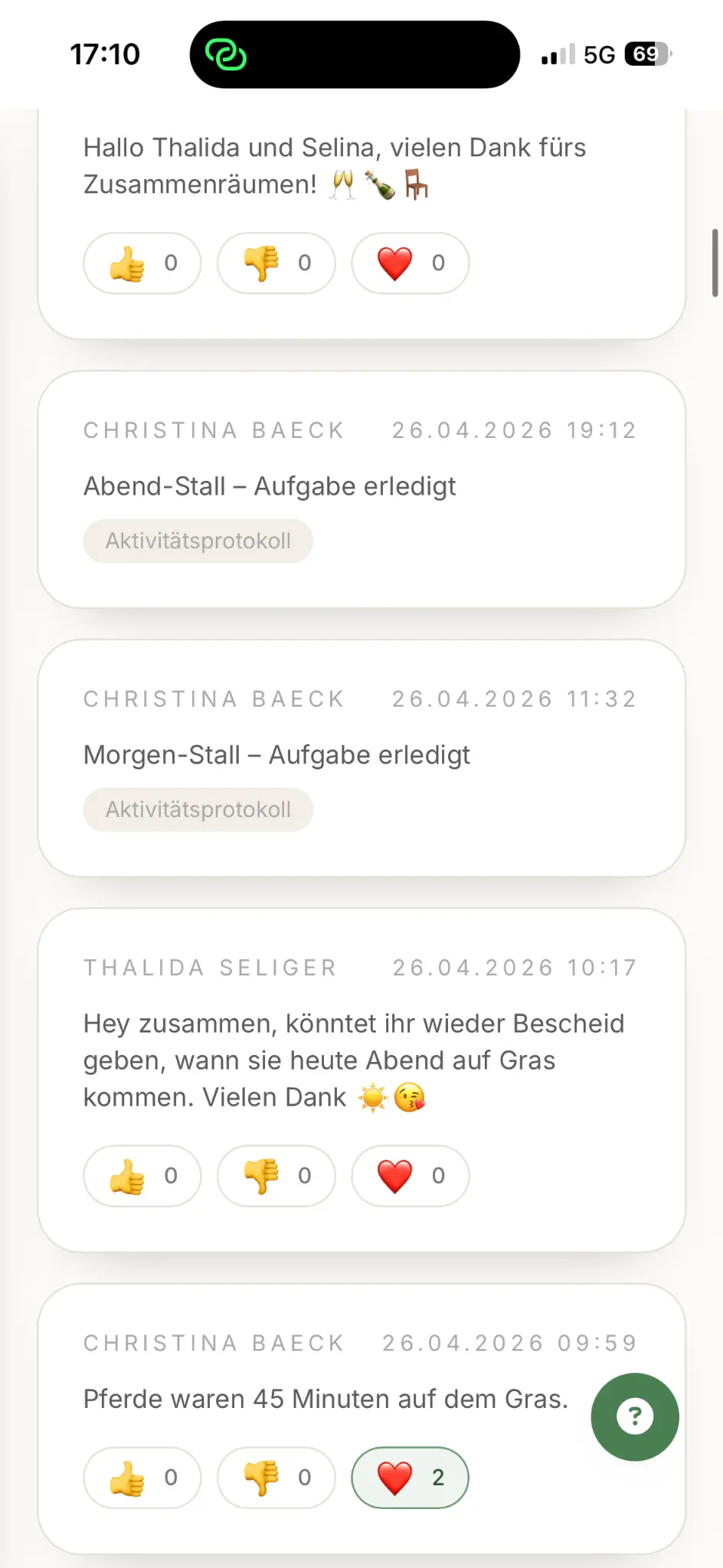Dislike Thalida's message about Gras feedback
This screenshot has height=1568, width=723.
(x=276, y=1176)
